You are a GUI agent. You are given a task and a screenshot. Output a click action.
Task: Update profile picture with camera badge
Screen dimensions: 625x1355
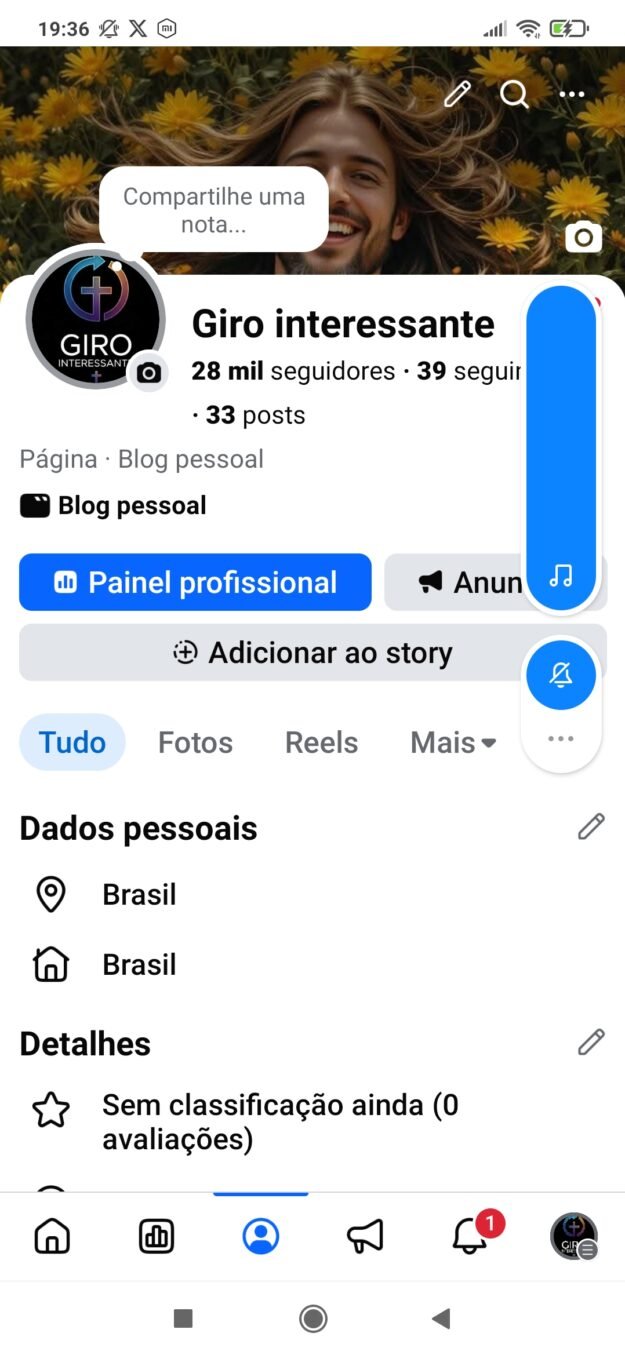[x=149, y=373]
